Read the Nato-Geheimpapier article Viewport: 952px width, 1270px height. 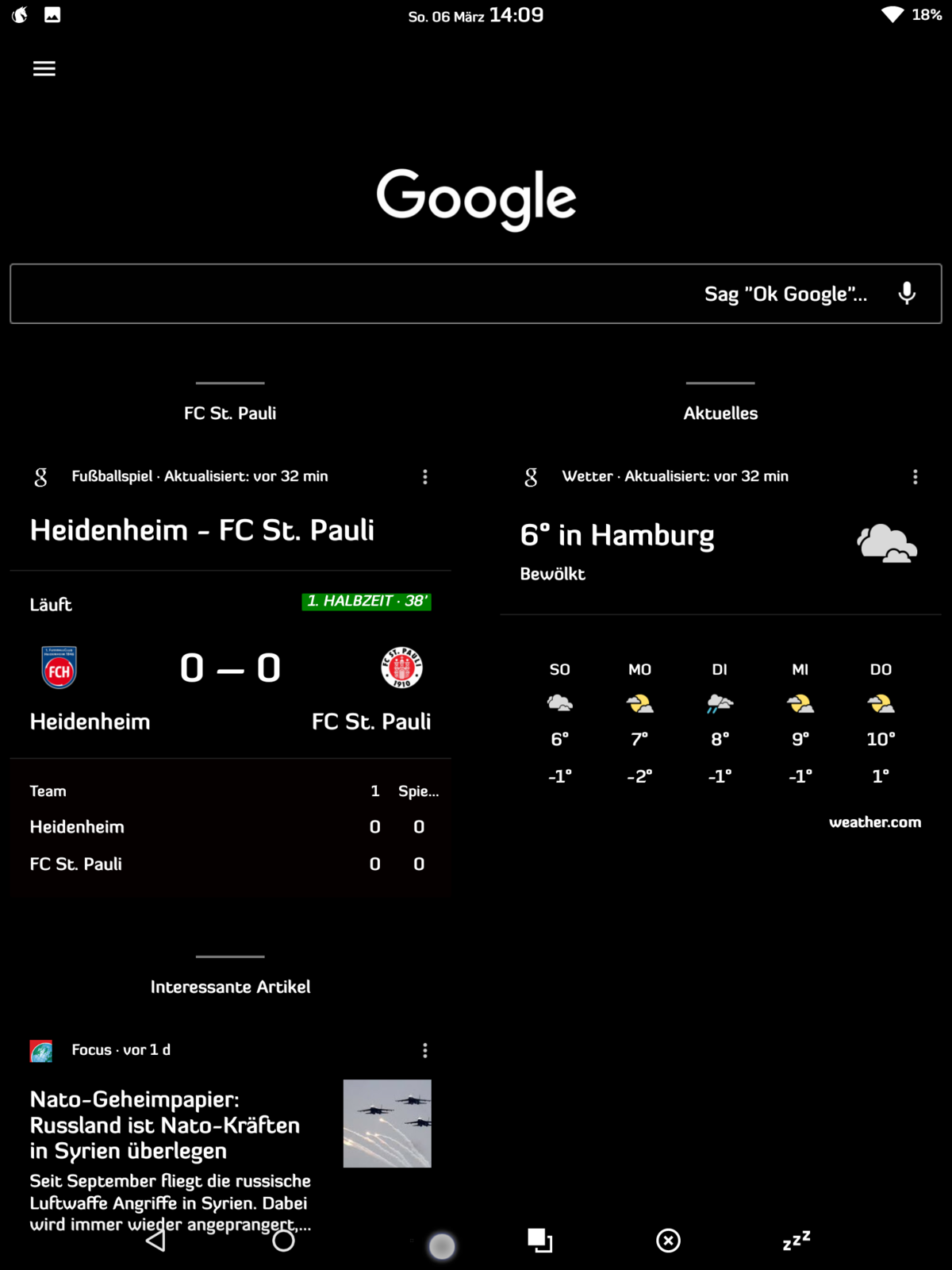[165, 1125]
